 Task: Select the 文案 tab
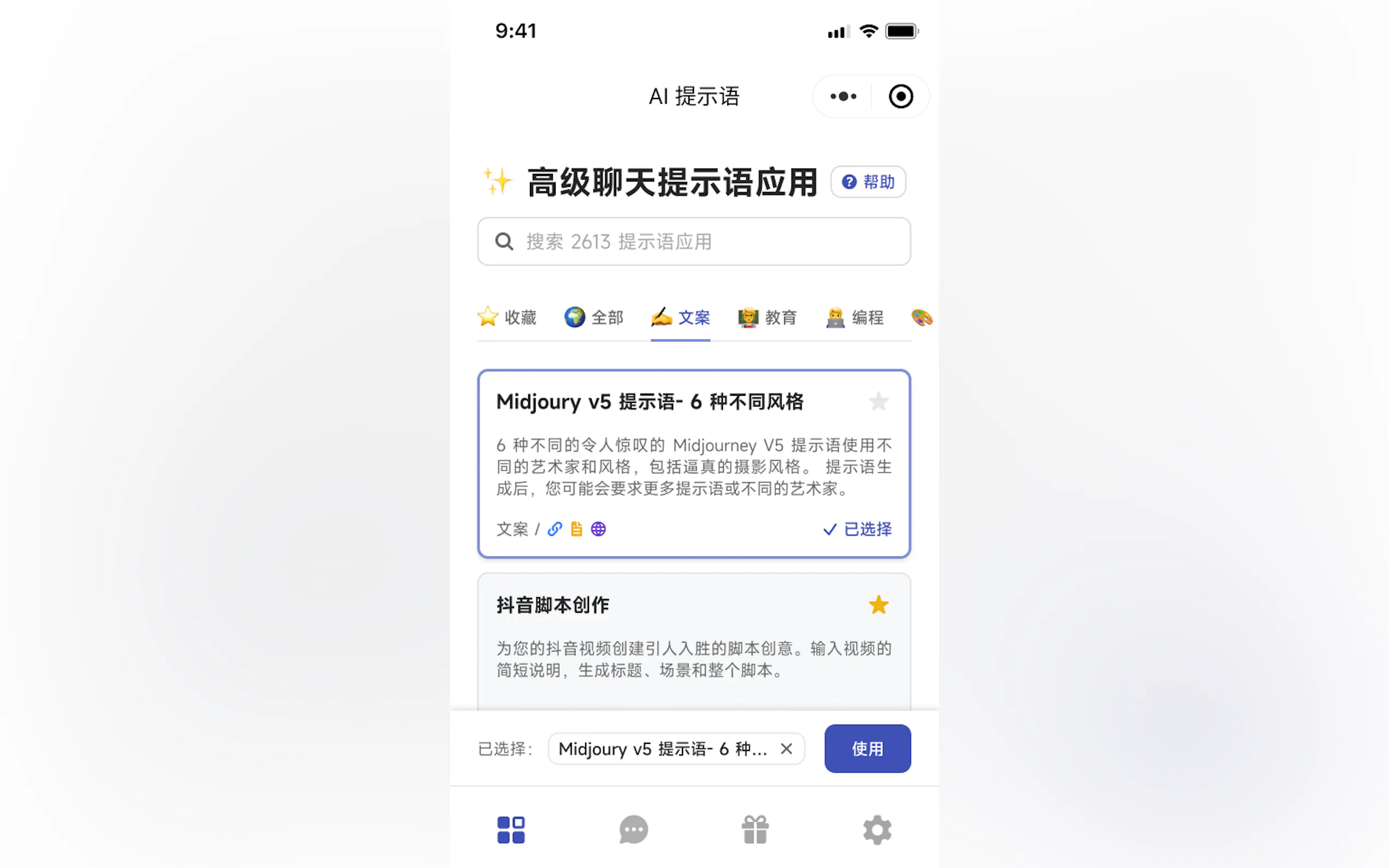pos(680,318)
